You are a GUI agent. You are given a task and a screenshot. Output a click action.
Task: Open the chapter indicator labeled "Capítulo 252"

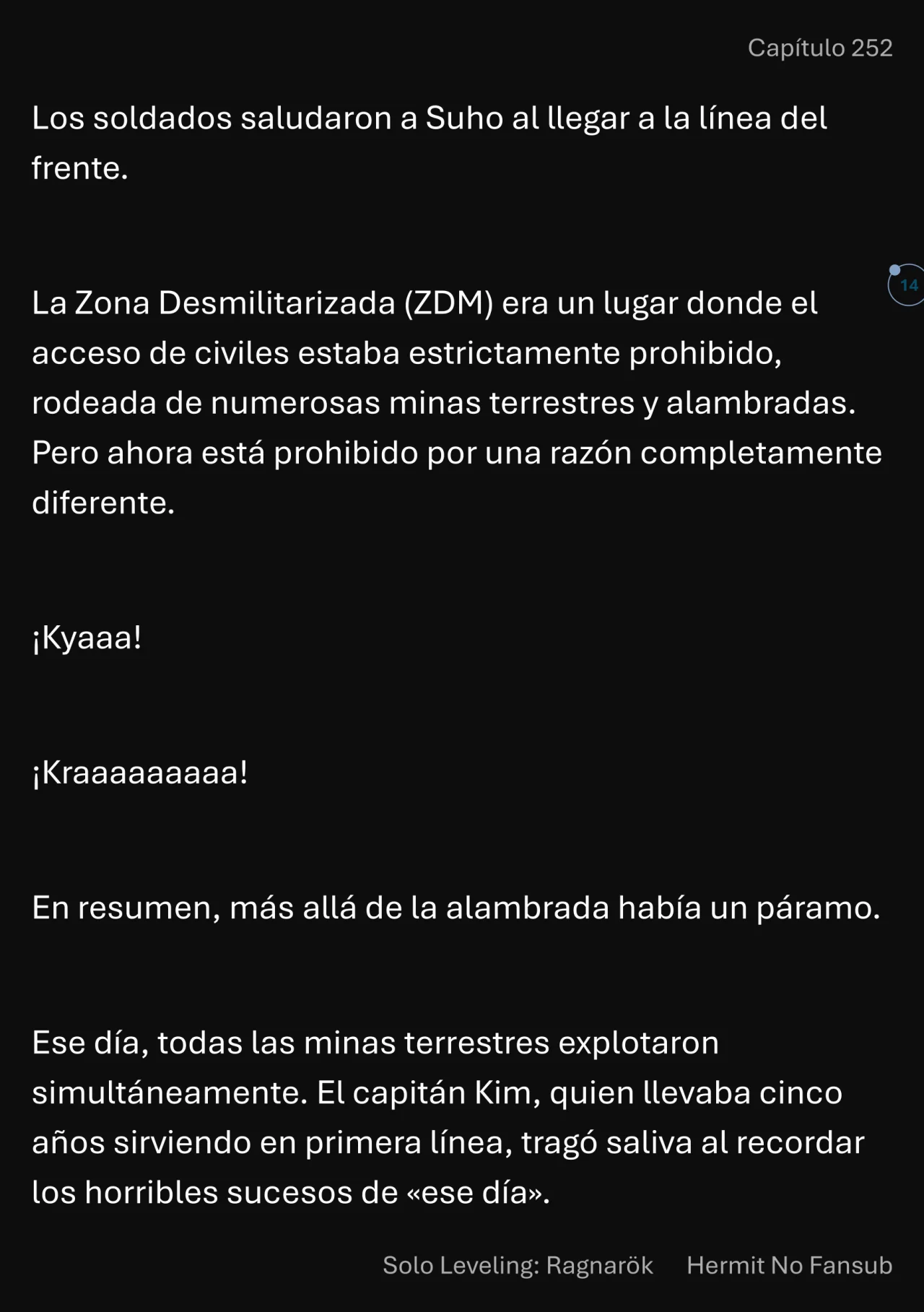[x=821, y=48]
